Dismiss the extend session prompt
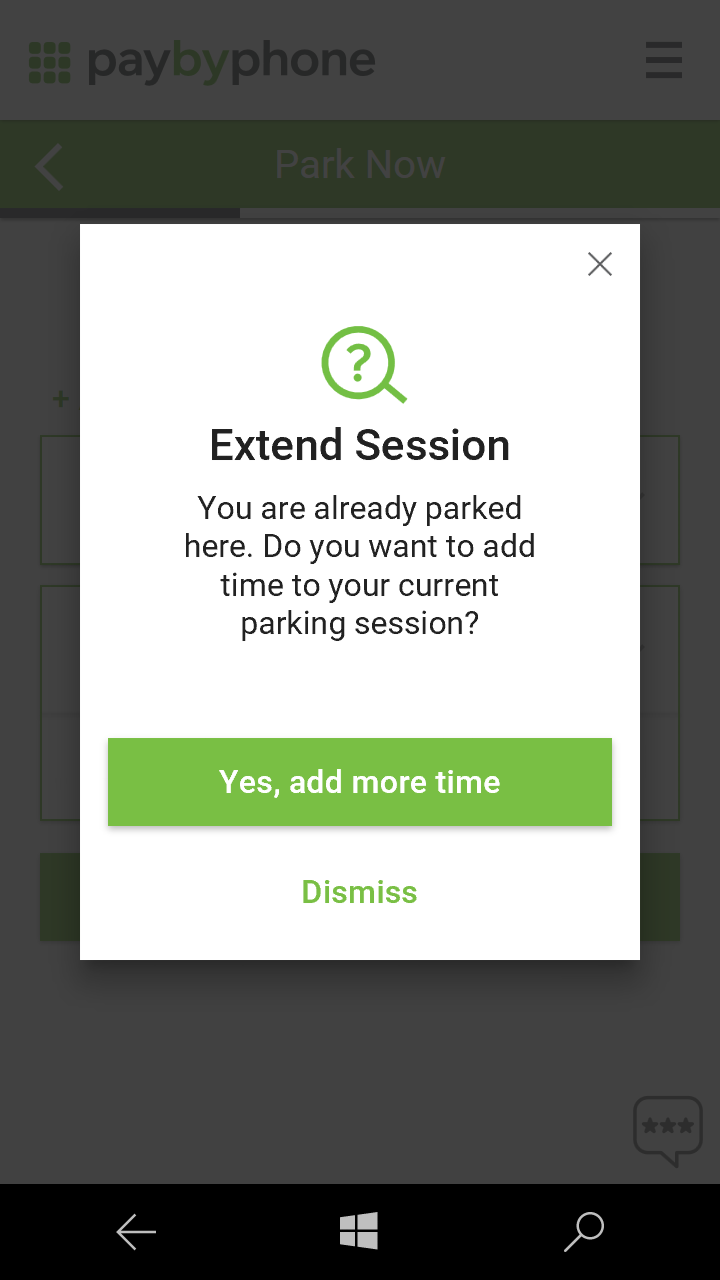Viewport: 720px width, 1280px height. 360,892
